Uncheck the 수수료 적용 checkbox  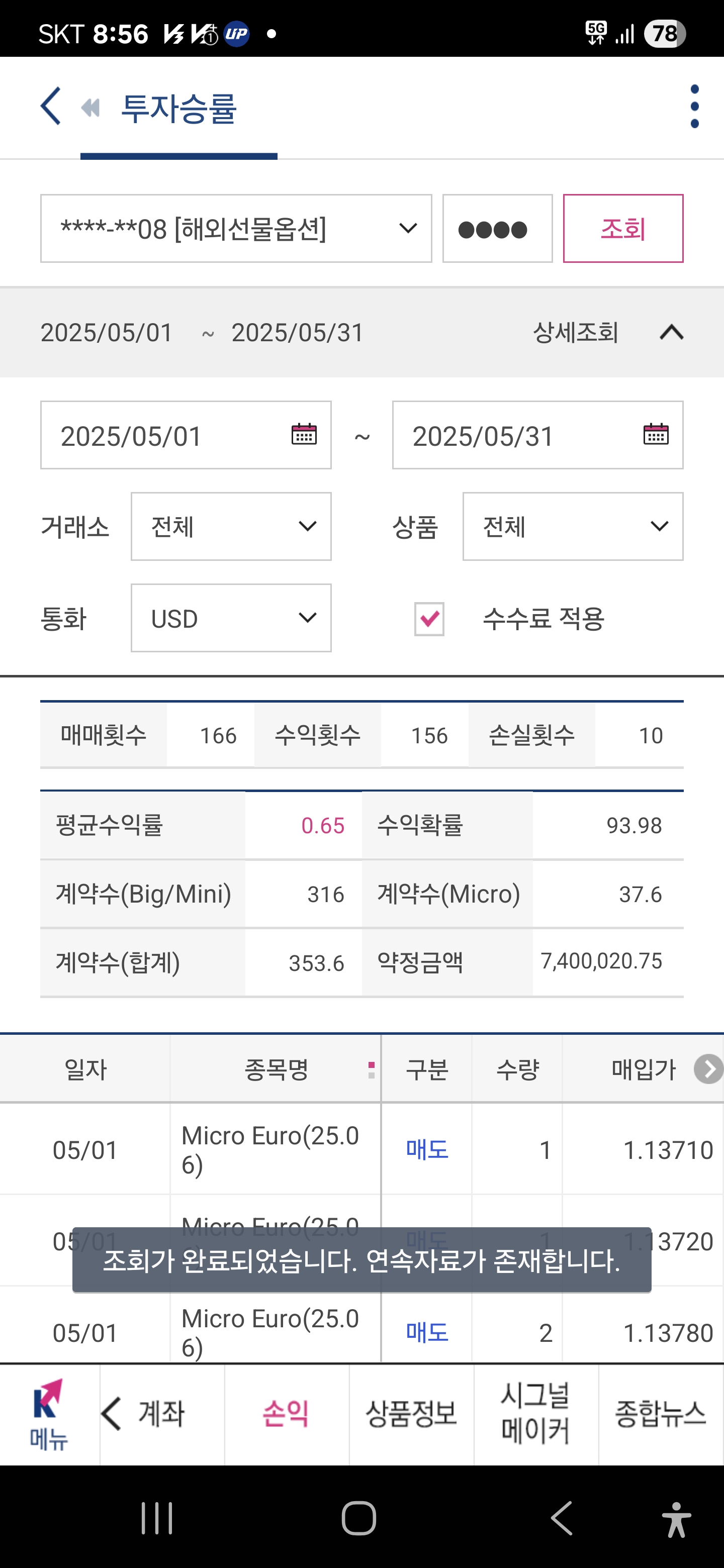click(x=429, y=619)
